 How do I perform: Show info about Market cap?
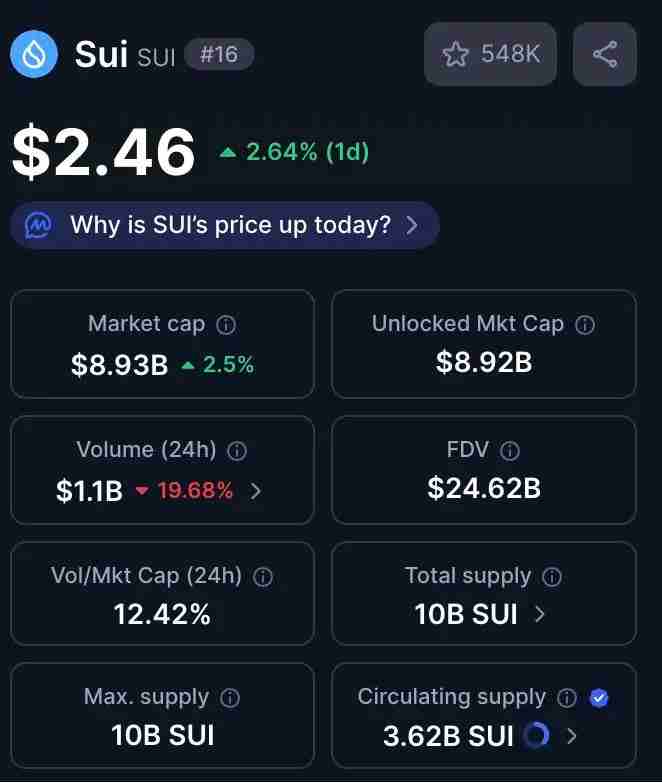tap(227, 325)
